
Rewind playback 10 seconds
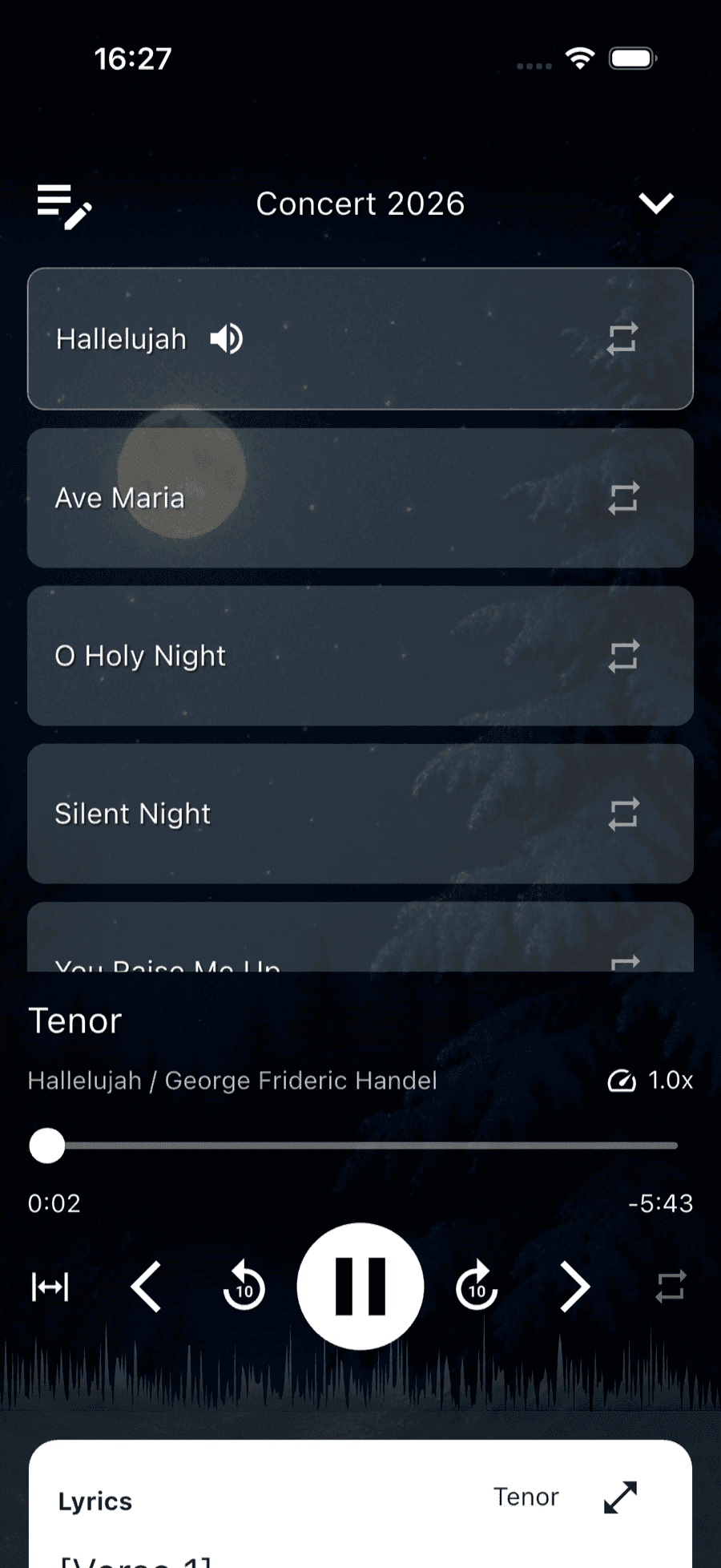pyautogui.click(x=244, y=1287)
